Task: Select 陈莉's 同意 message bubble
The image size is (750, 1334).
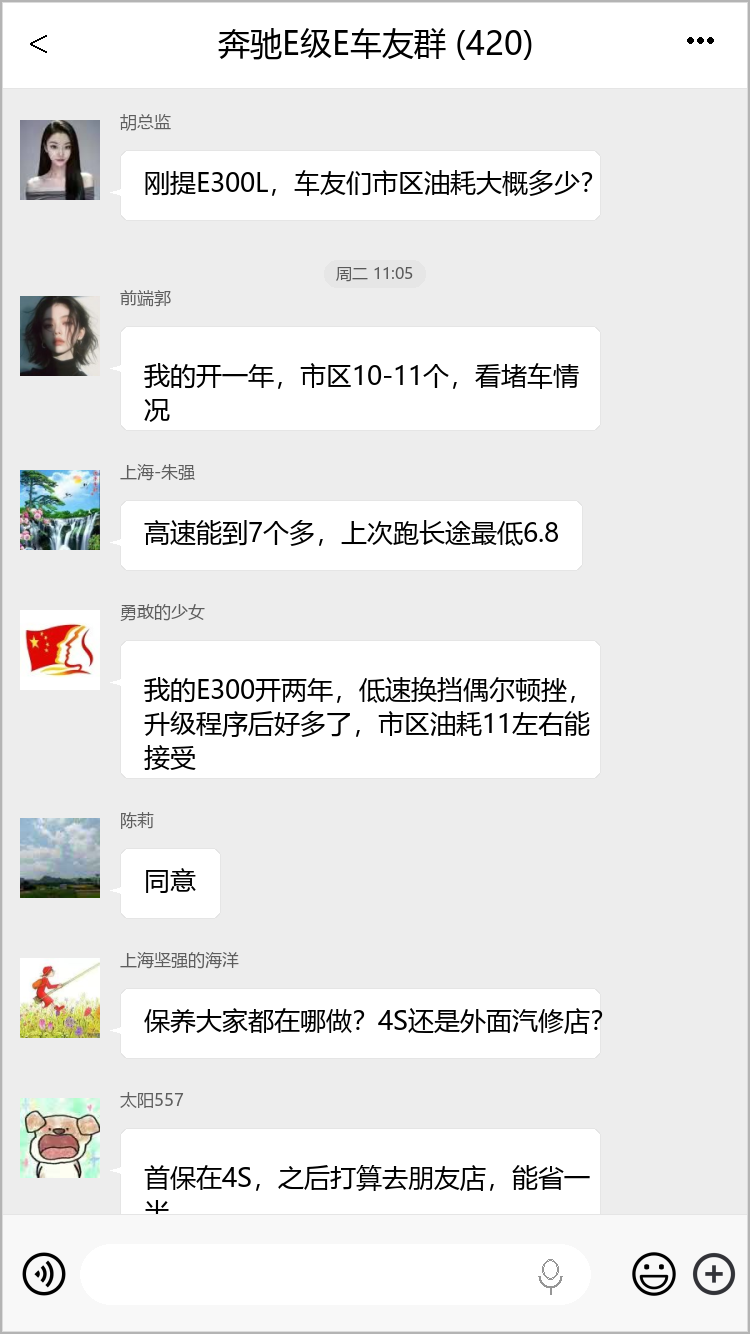Action: pyautogui.click(x=170, y=883)
